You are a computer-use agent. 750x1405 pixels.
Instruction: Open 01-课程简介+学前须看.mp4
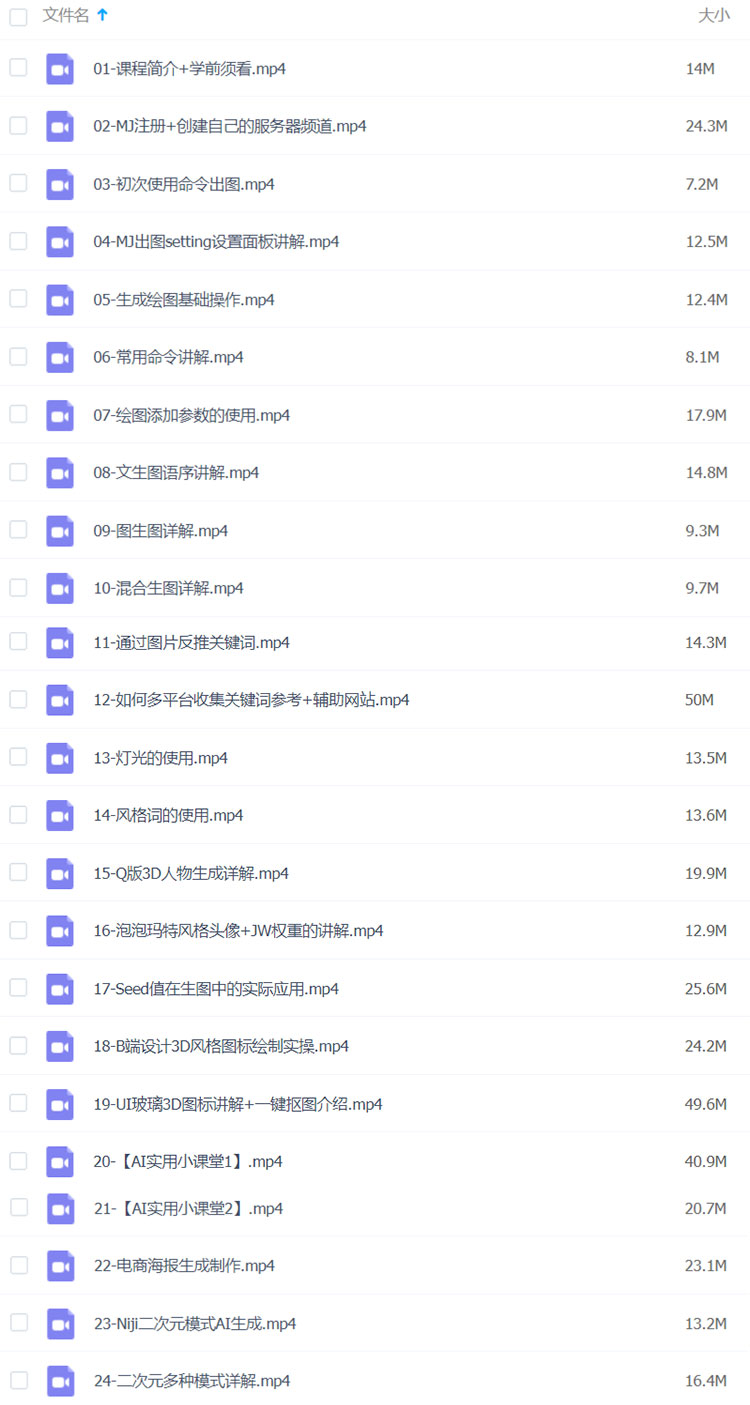[x=190, y=68]
